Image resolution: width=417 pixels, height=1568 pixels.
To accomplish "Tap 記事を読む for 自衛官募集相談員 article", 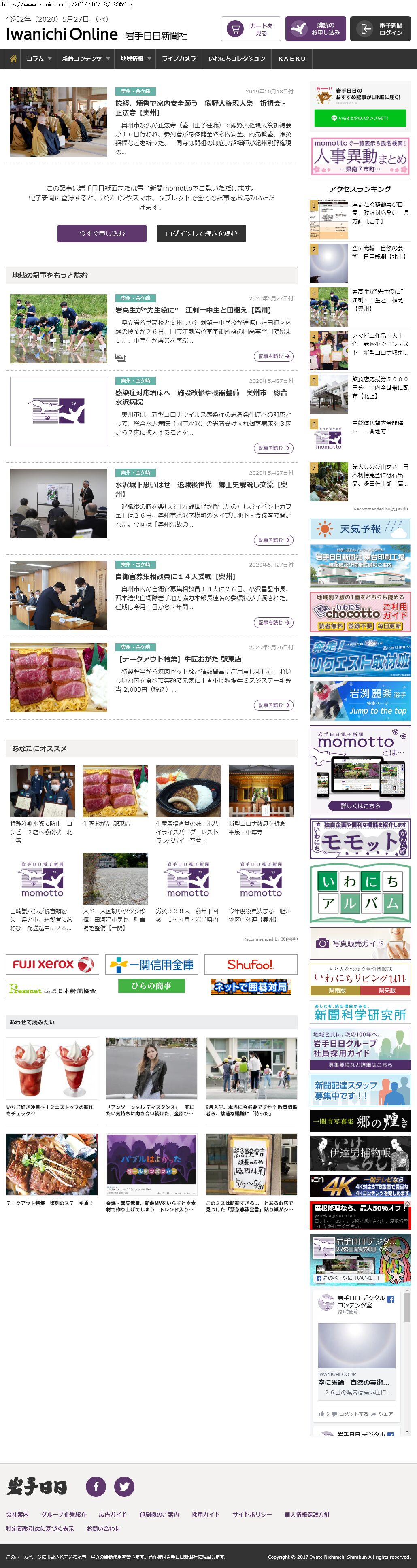I will click(x=273, y=623).
